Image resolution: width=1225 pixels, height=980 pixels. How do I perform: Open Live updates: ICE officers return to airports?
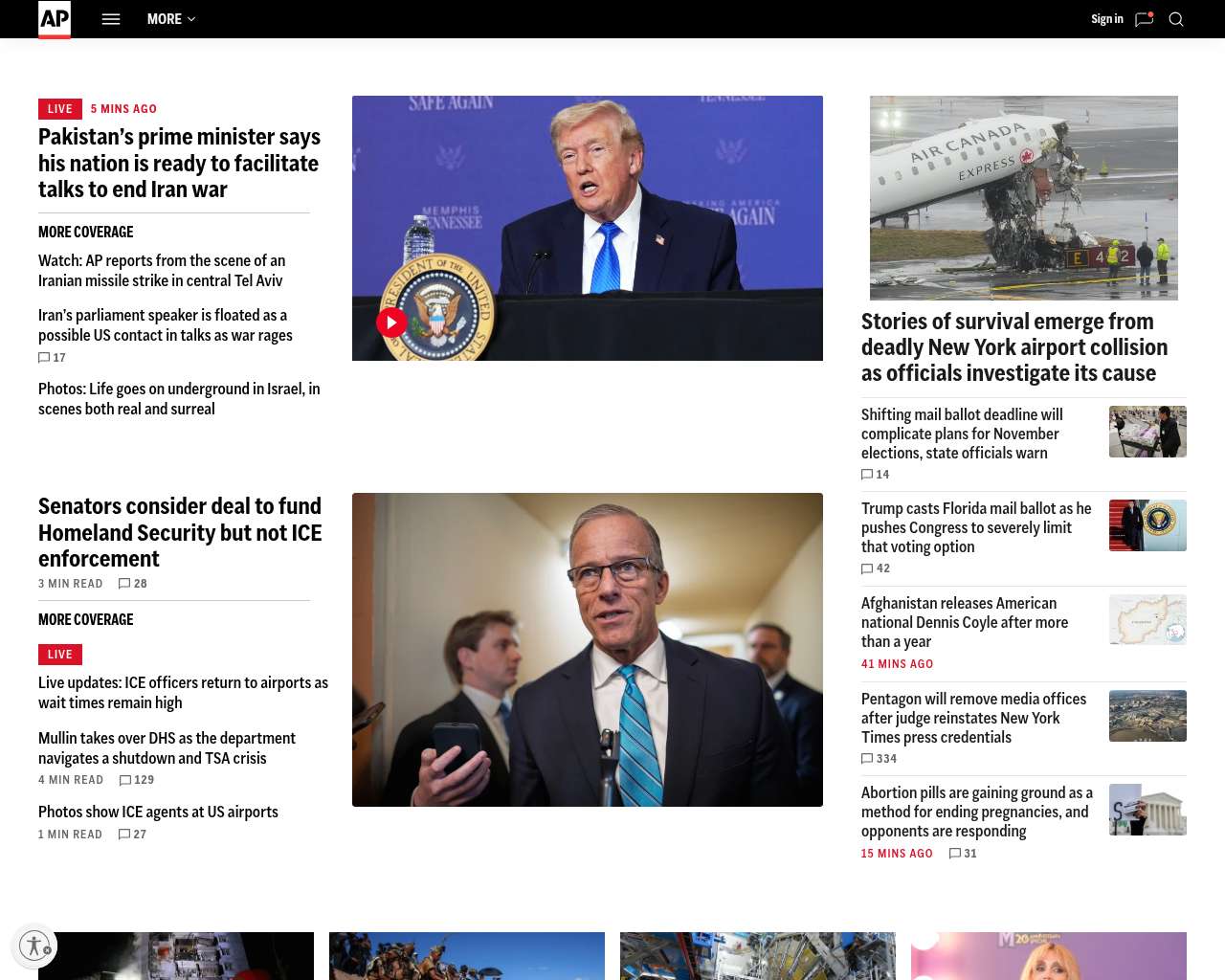(x=183, y=693)
